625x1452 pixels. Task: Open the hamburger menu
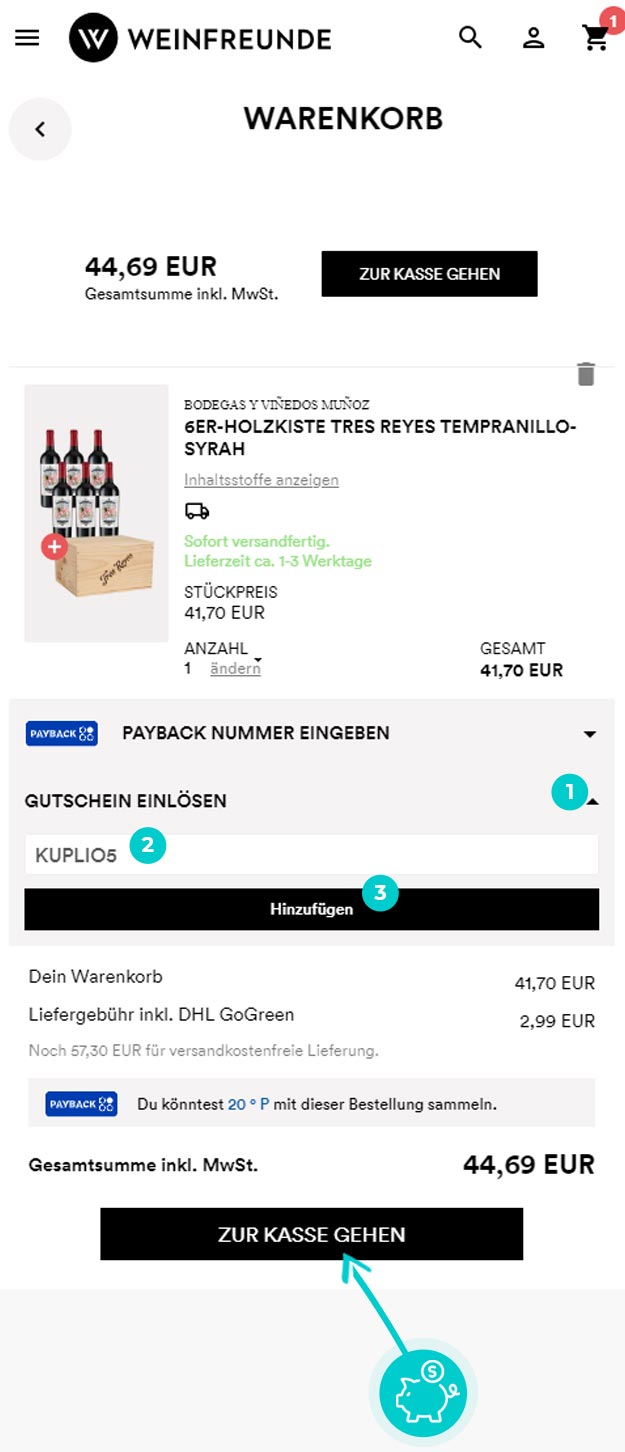27,38
